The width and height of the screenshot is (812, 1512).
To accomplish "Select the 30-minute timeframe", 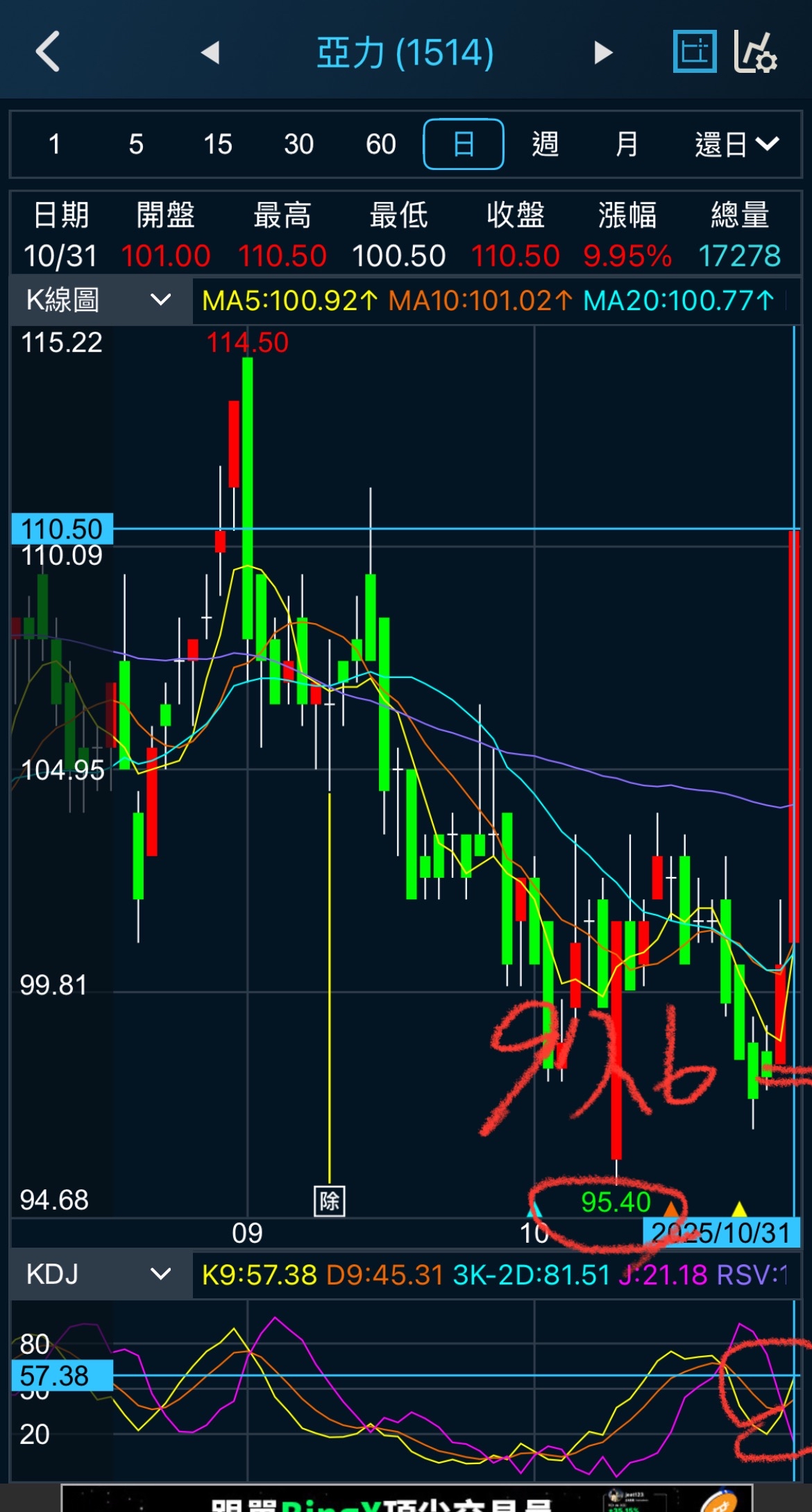I will 298,144.
